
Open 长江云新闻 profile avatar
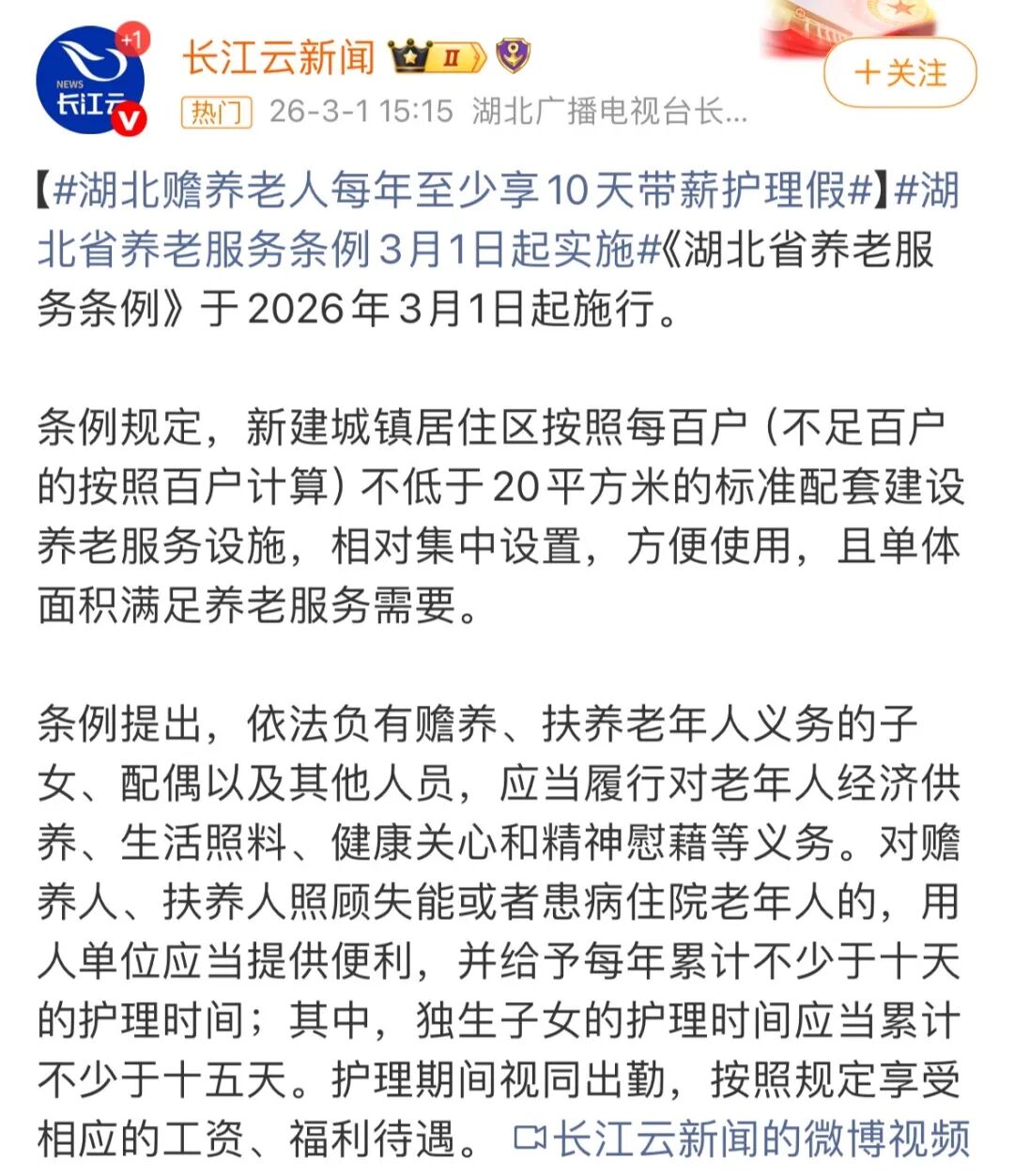(91, 81)
